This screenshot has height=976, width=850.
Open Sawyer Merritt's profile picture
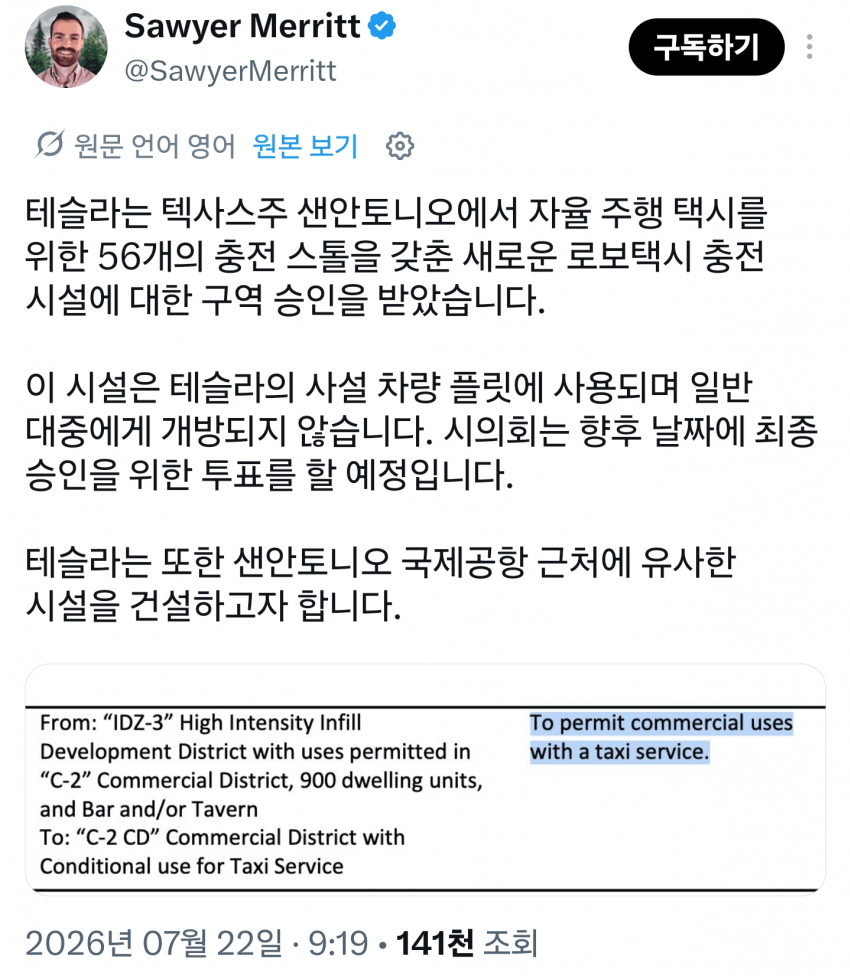66,47
